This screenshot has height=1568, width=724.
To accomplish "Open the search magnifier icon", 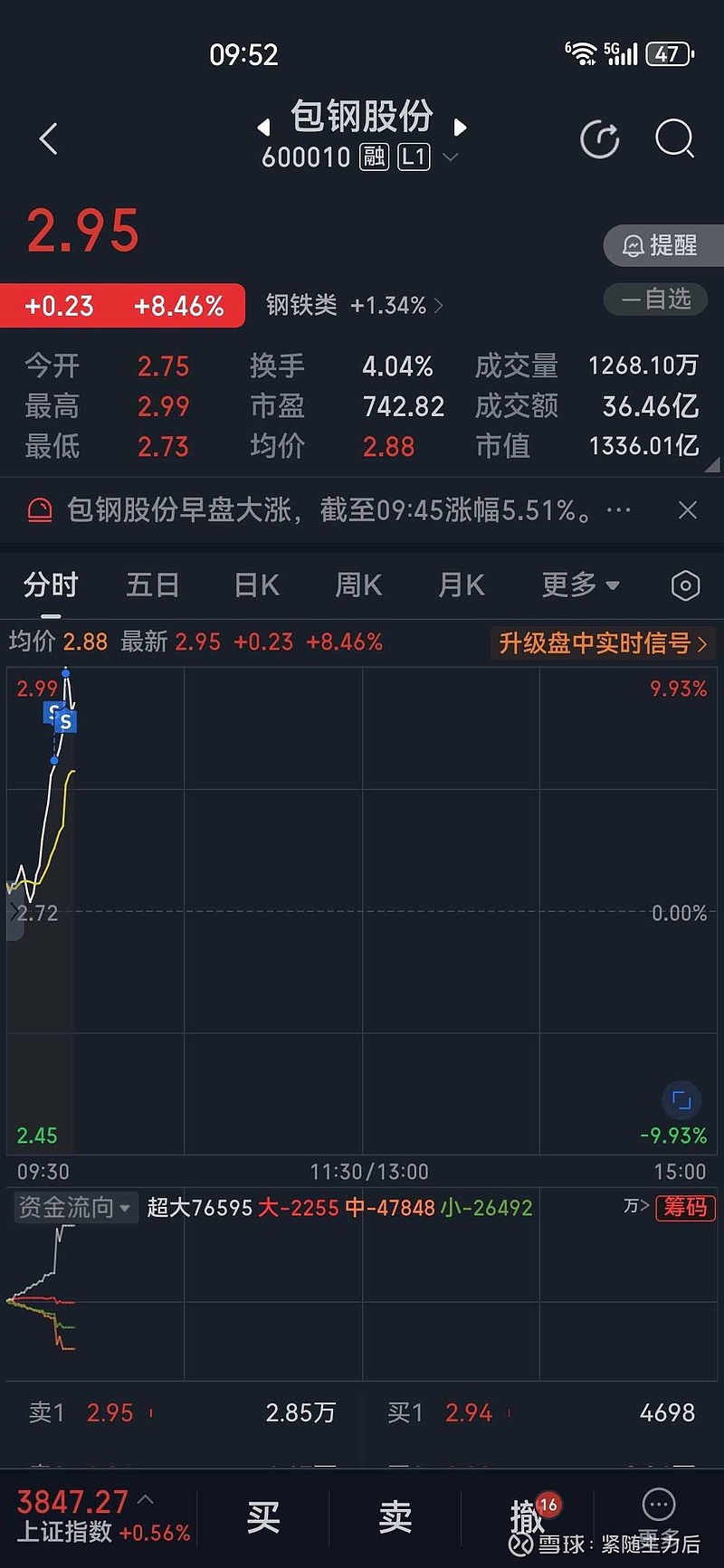I will point(674,138).
